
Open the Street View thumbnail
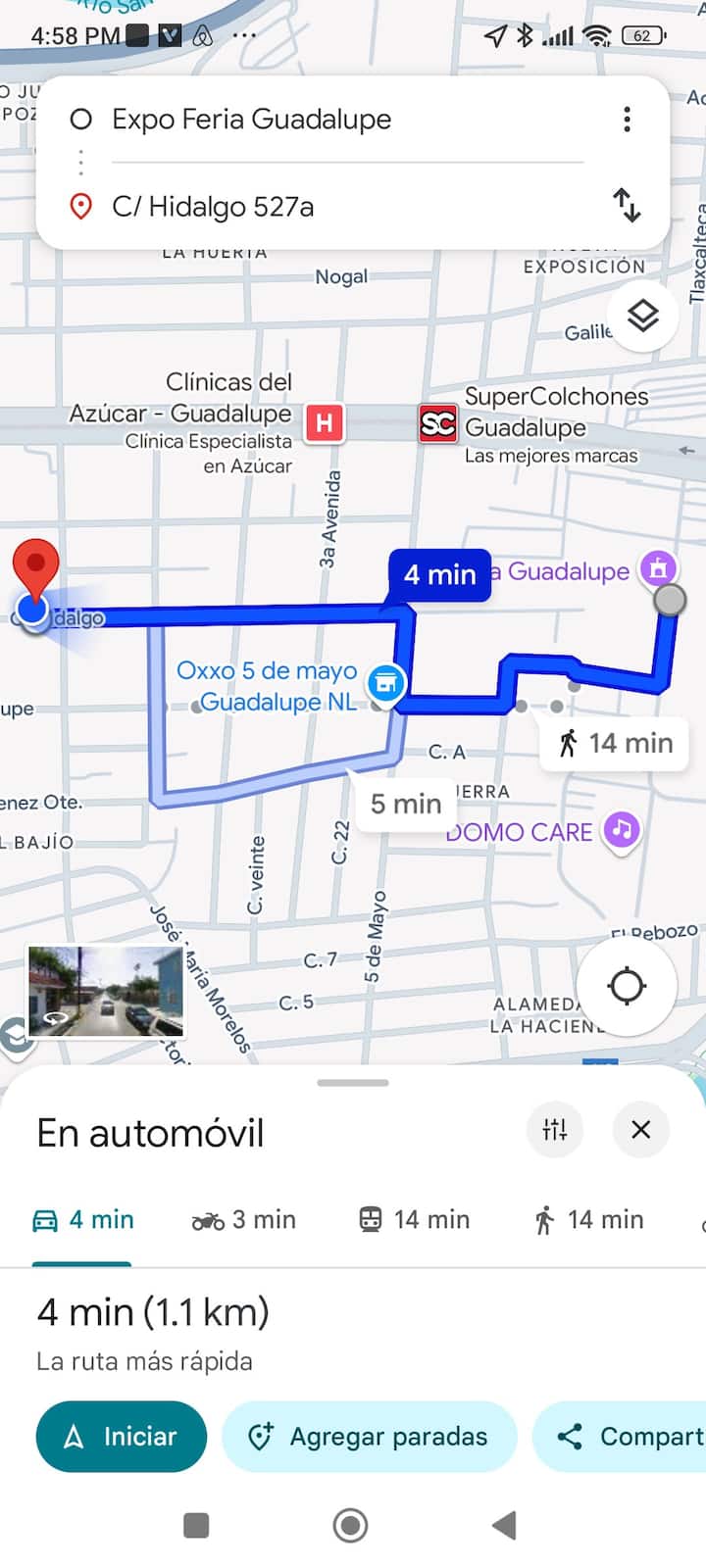click(x=106, y=991)
